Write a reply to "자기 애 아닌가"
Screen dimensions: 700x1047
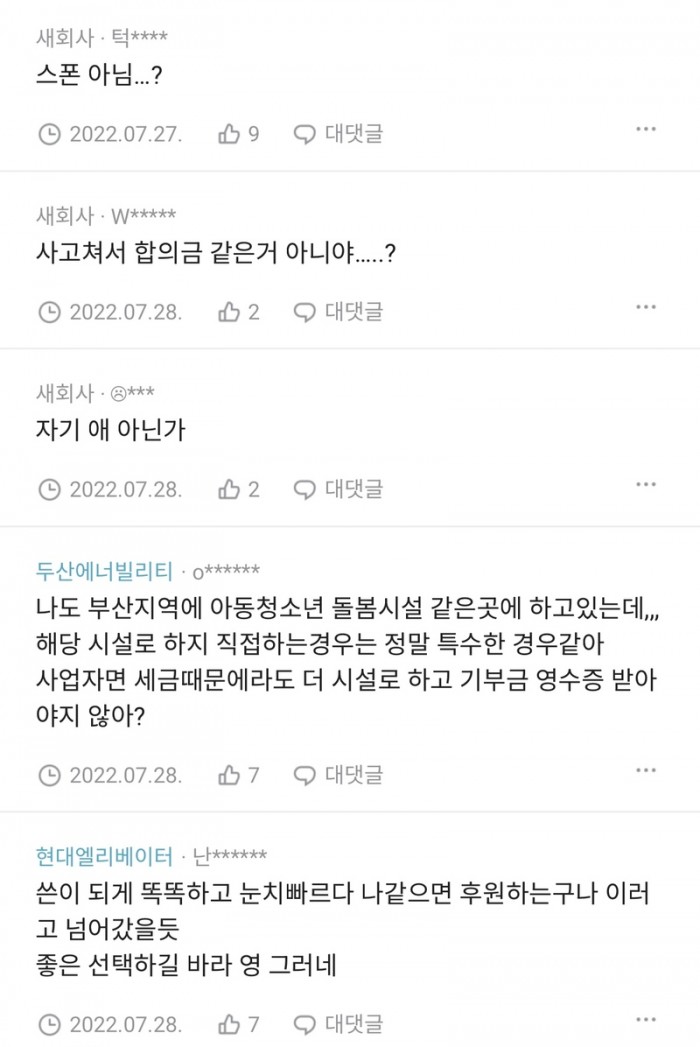[338, 489]
